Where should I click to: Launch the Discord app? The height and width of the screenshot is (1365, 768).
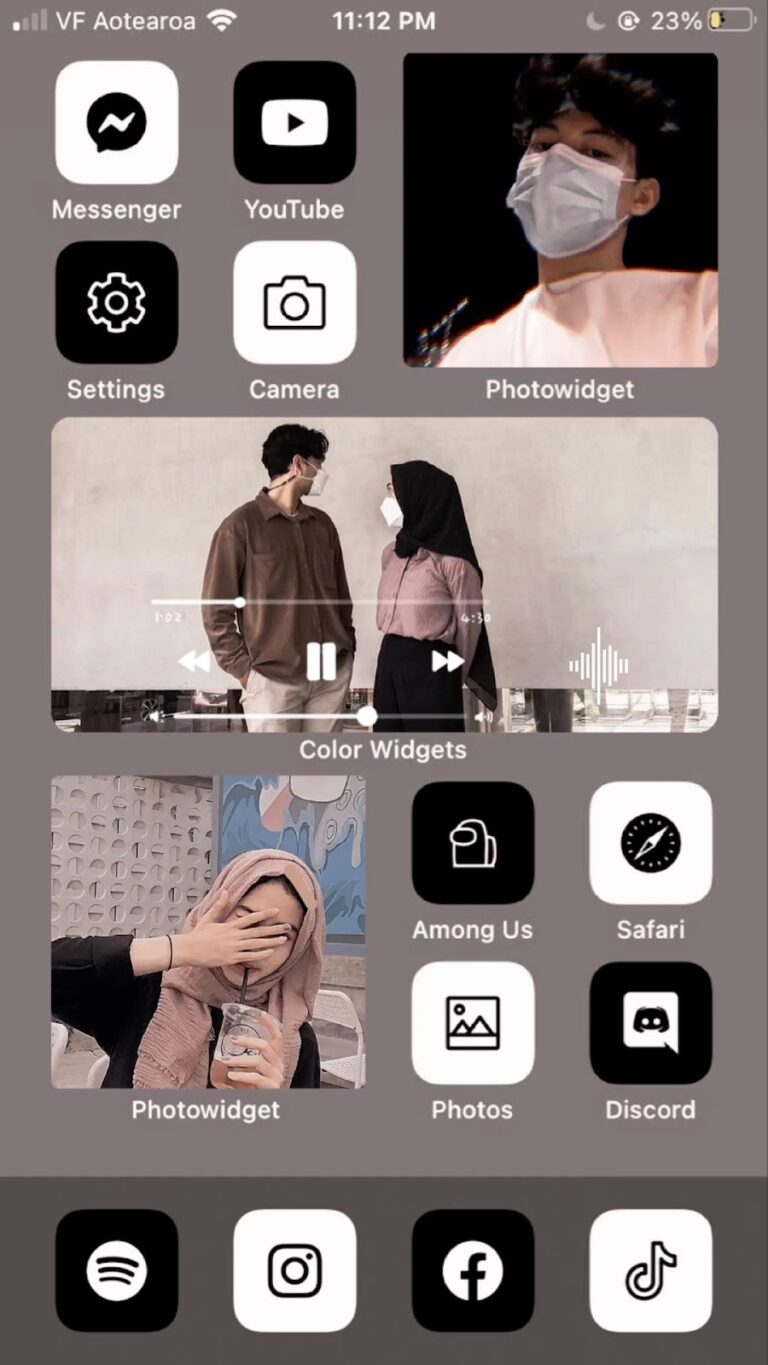[650, 1023]
